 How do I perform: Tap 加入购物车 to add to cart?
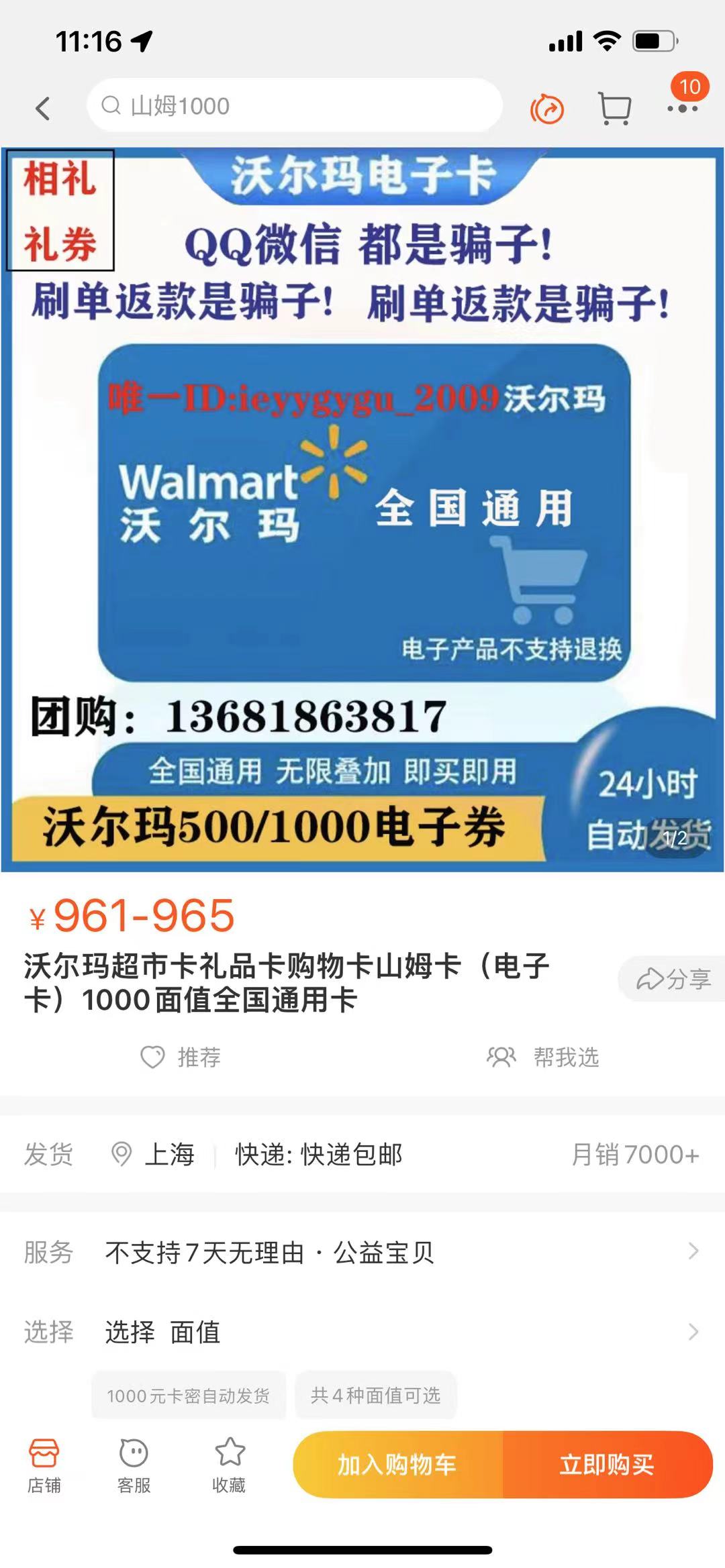coord(397,1465)
